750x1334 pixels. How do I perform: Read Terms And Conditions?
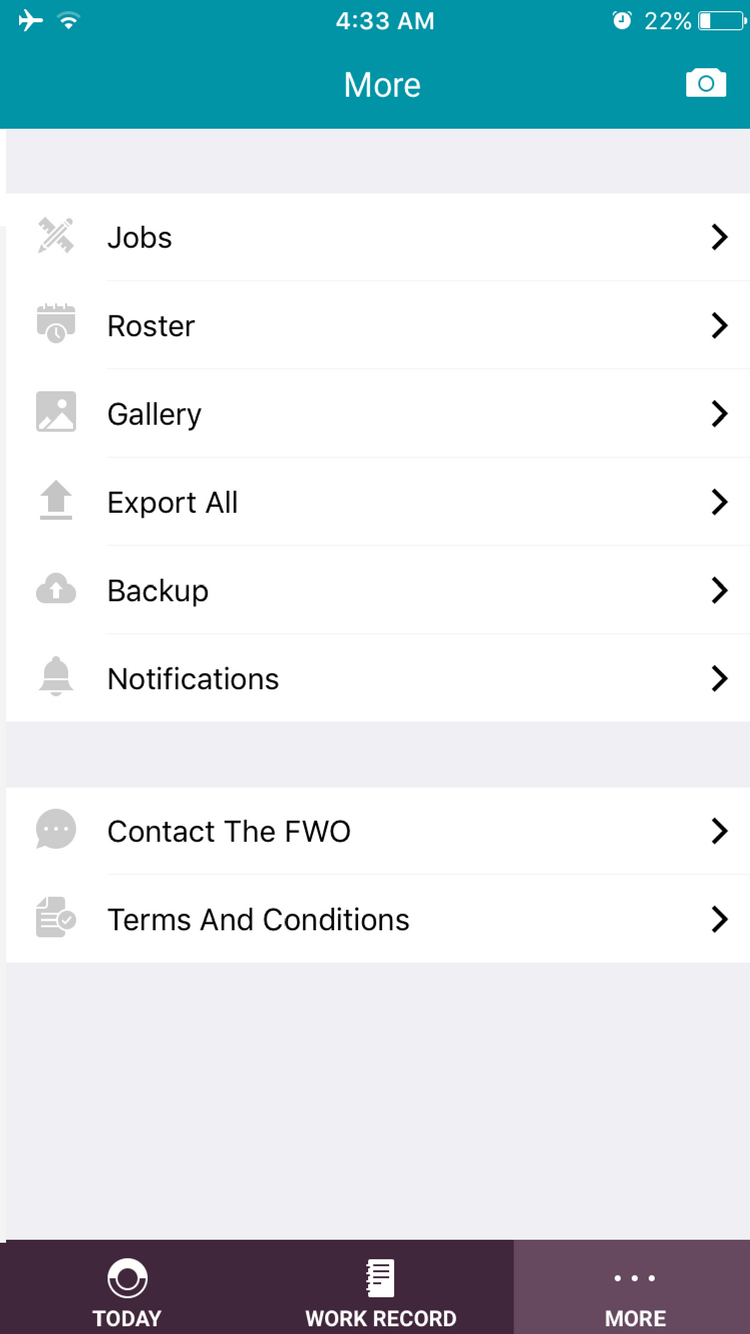click(x=378, y=919)
